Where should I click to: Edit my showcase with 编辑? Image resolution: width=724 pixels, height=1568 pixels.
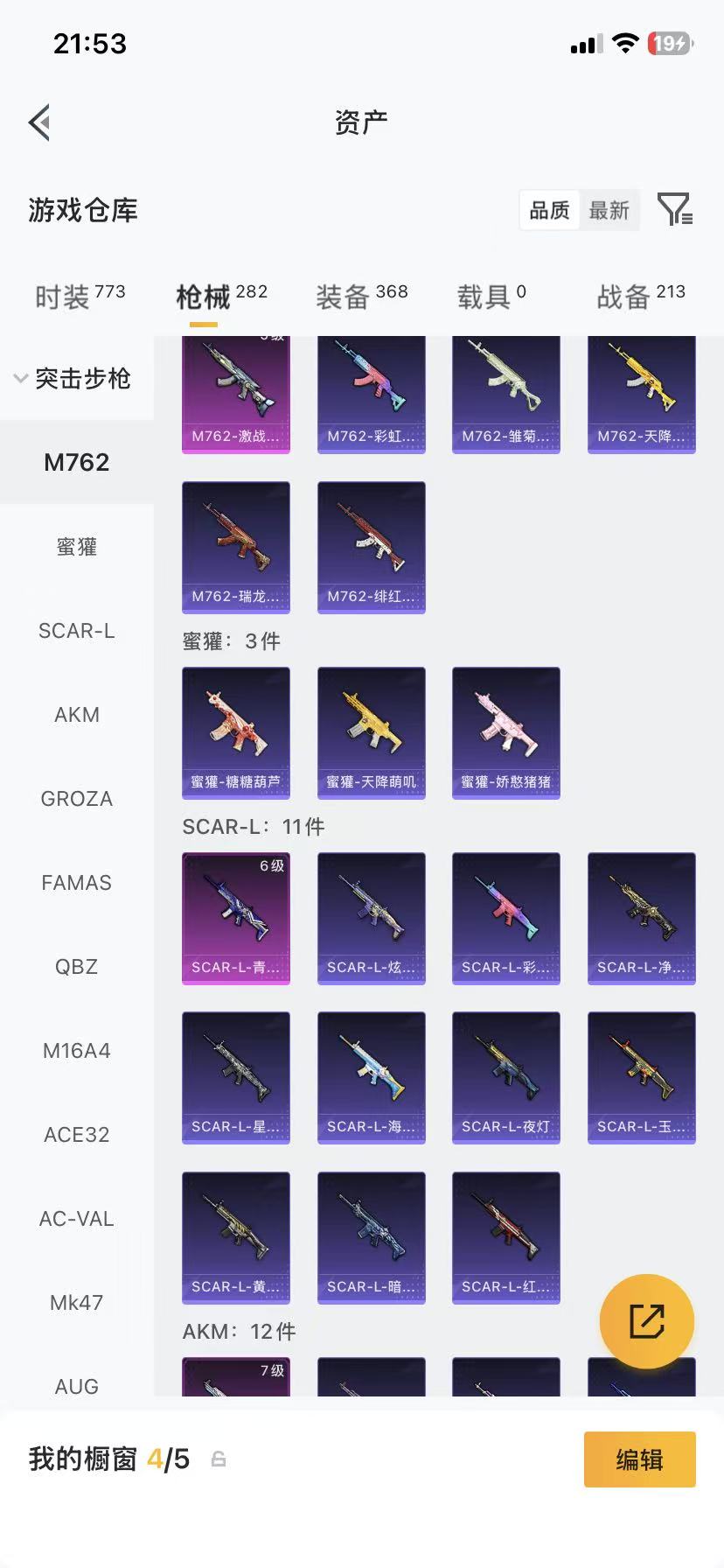tap(639, 1459)
